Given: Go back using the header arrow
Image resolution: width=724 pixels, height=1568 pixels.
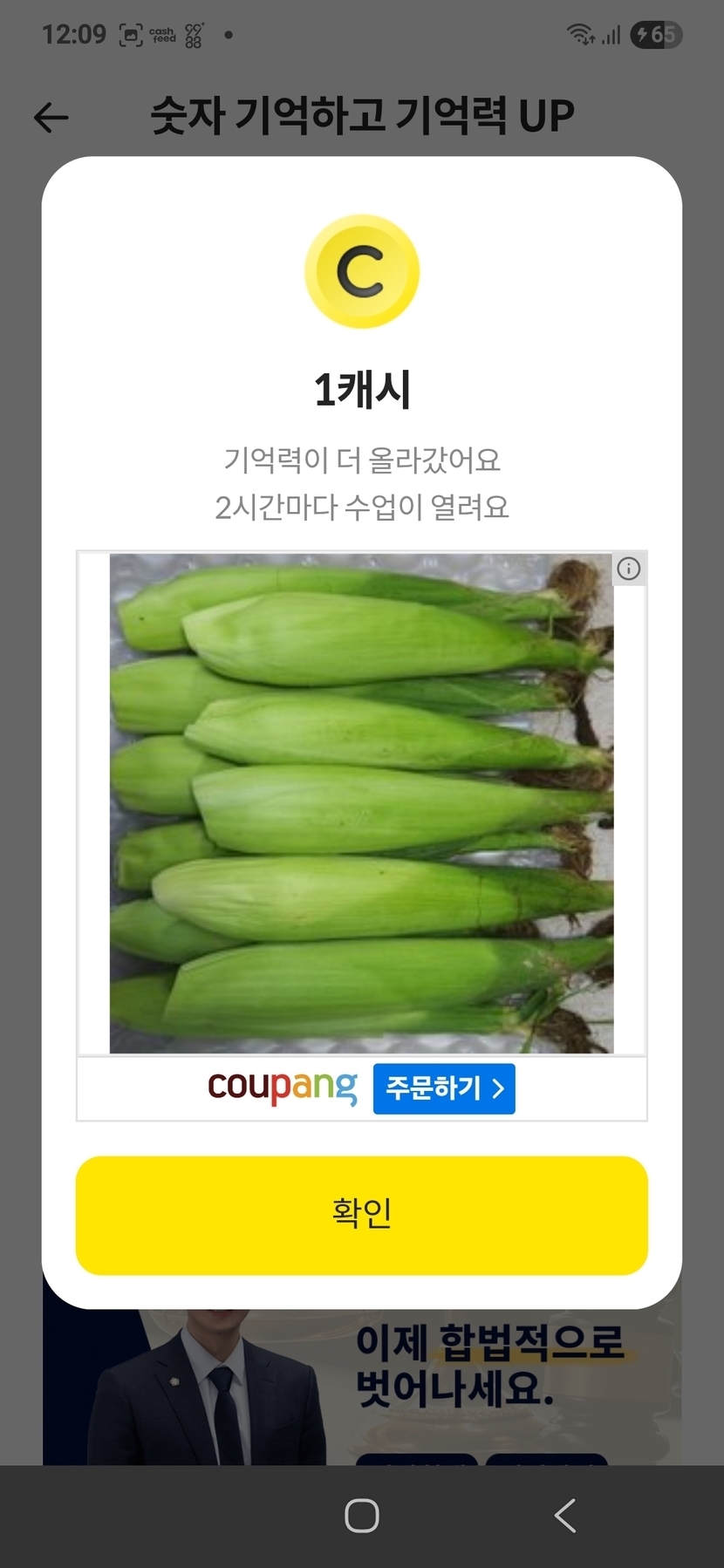Looking at the screenshot, I should click(51, 118).
